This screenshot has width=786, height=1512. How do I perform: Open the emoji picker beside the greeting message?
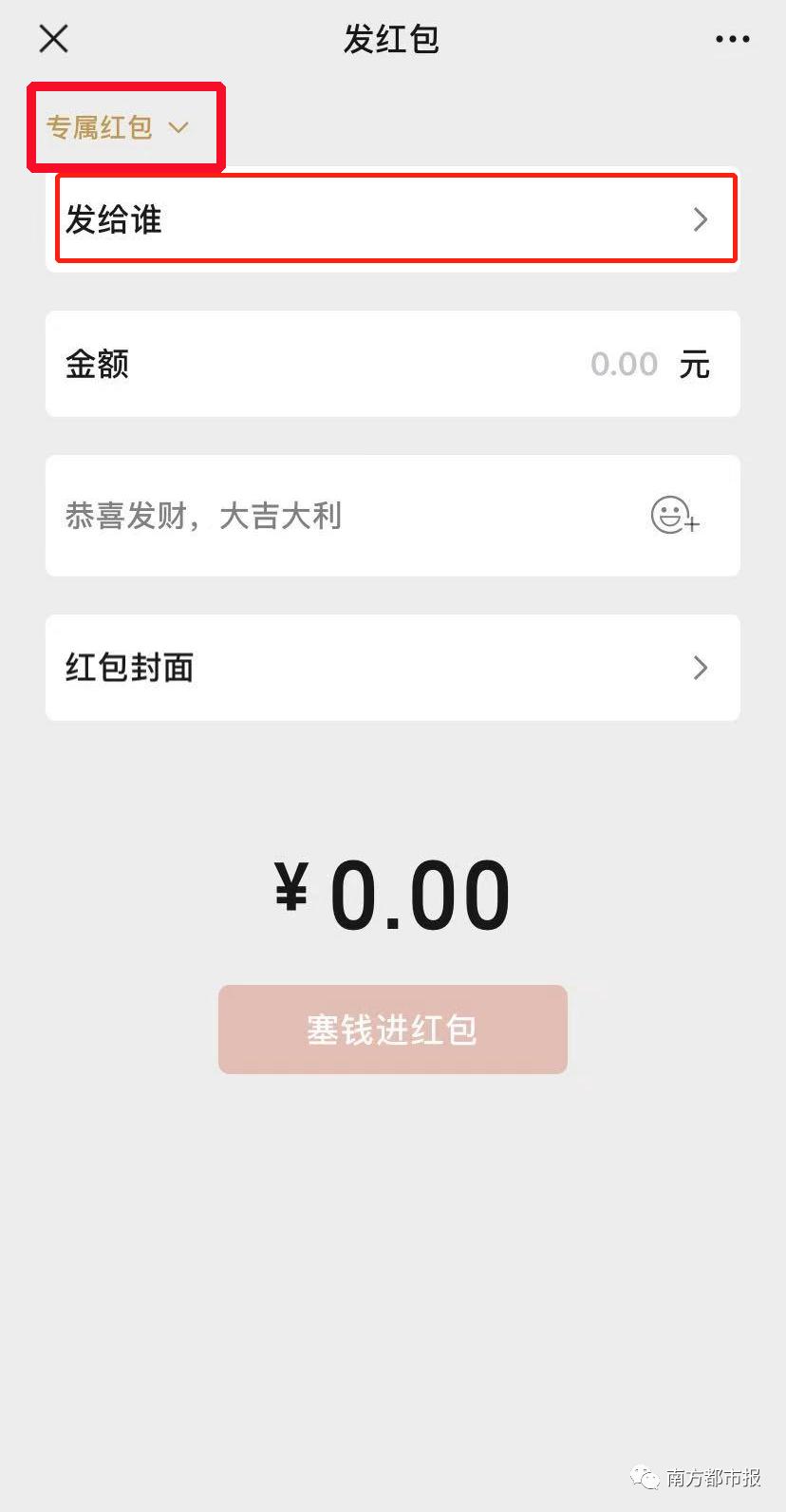[674, 515]
